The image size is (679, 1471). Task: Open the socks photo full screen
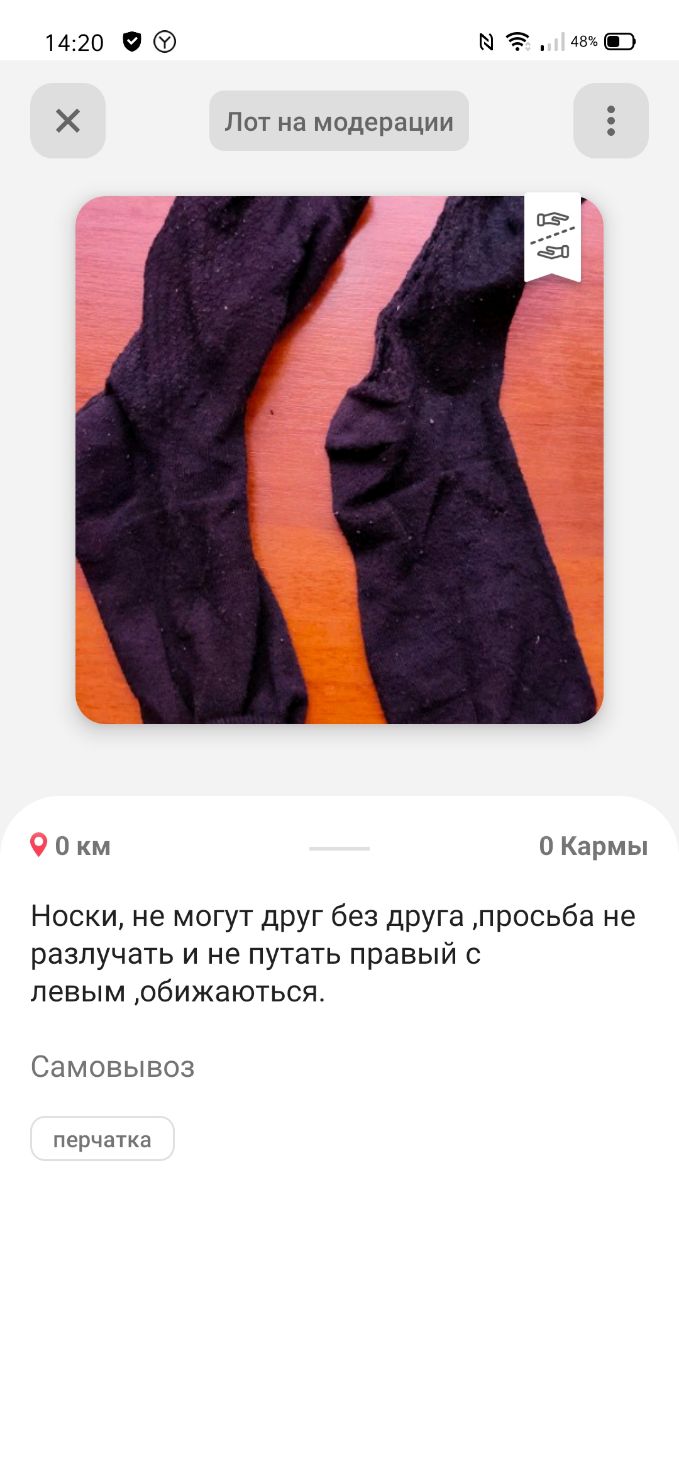tap(339, 460)
